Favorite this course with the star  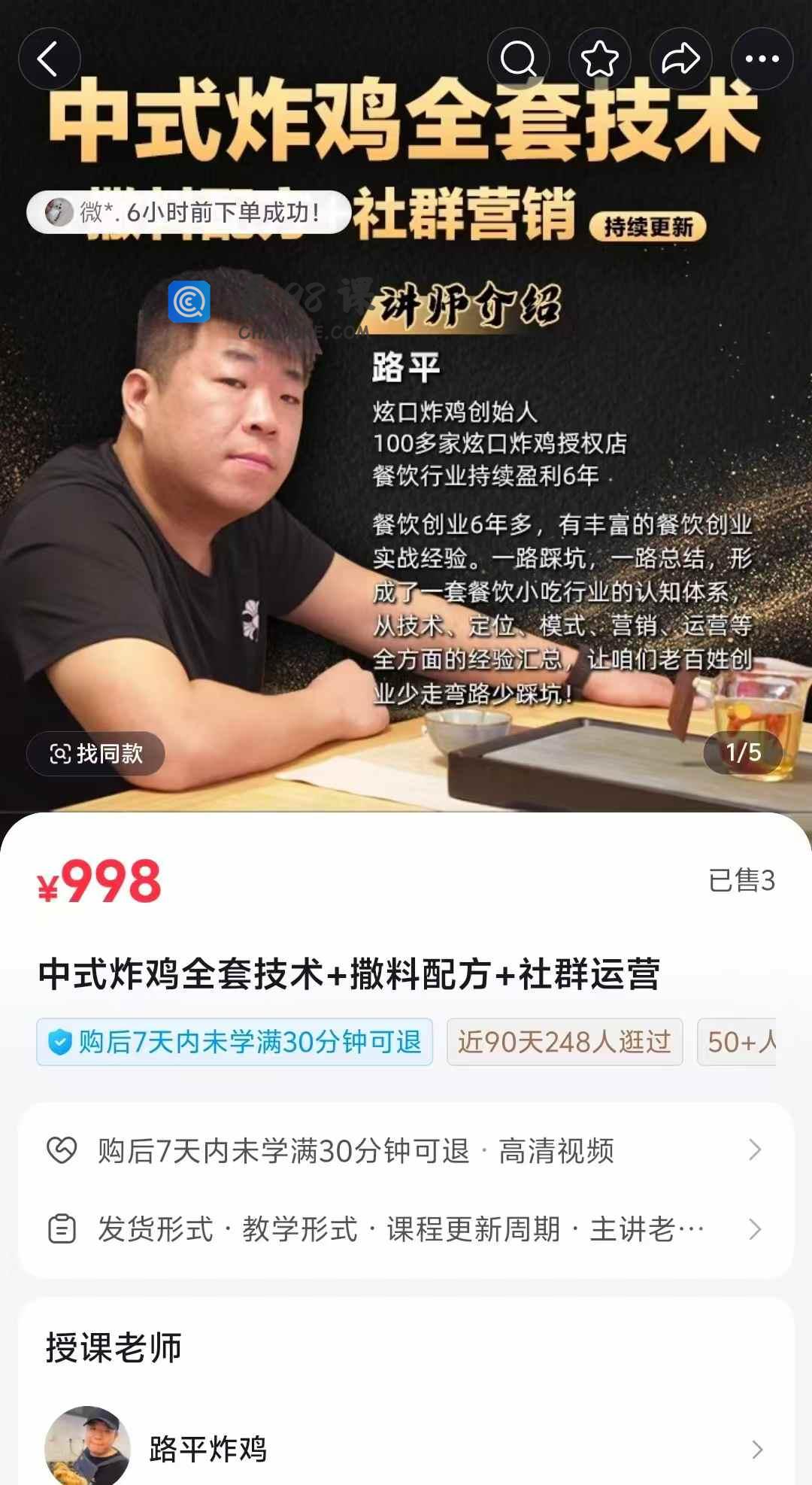coord(599,59)
